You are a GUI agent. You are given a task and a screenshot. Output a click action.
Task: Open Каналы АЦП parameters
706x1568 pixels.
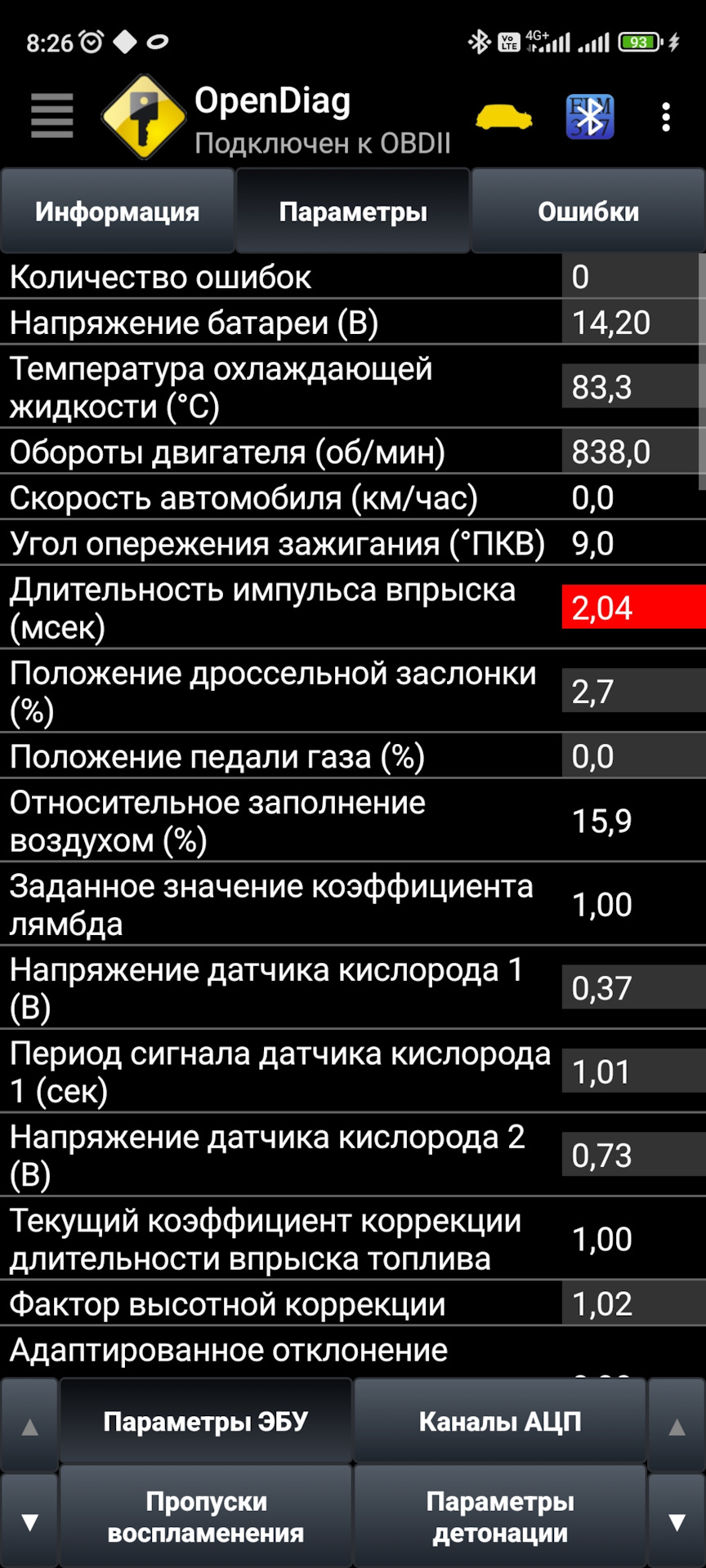pos(500,1422)
